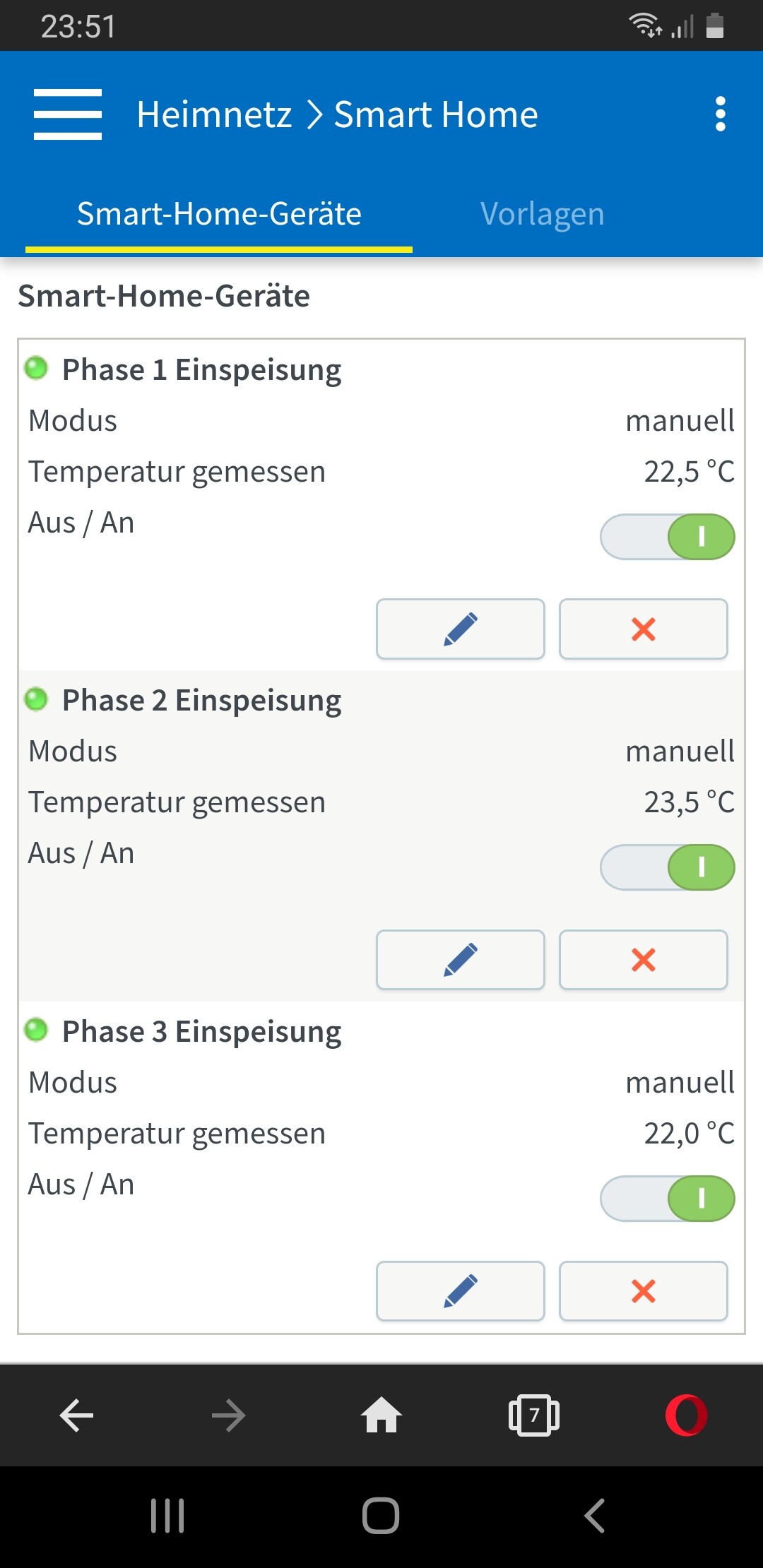Open the hamburger menu
Viewport: 763px width, 1568px height.
click(x=68, y=114)
